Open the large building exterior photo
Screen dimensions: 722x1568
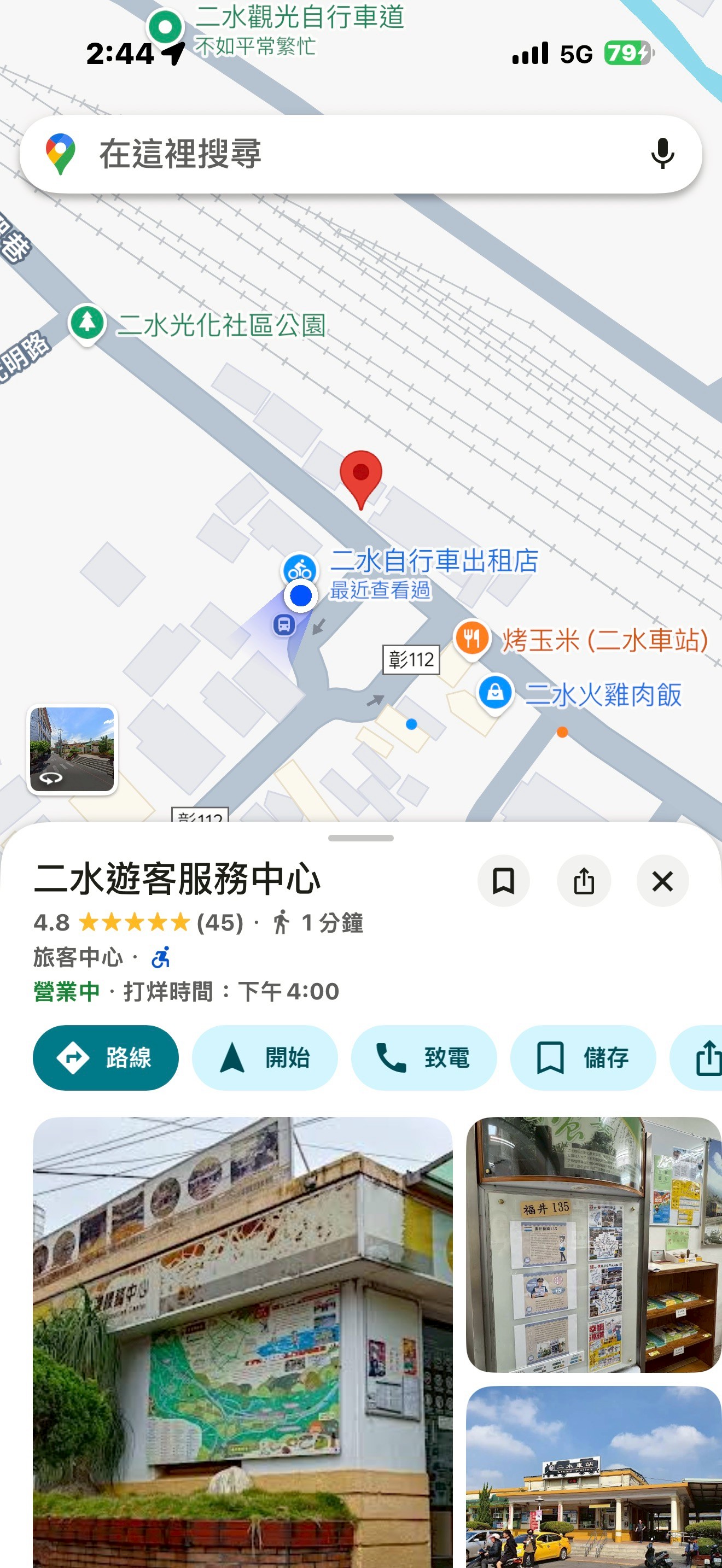click(242, 1339)
